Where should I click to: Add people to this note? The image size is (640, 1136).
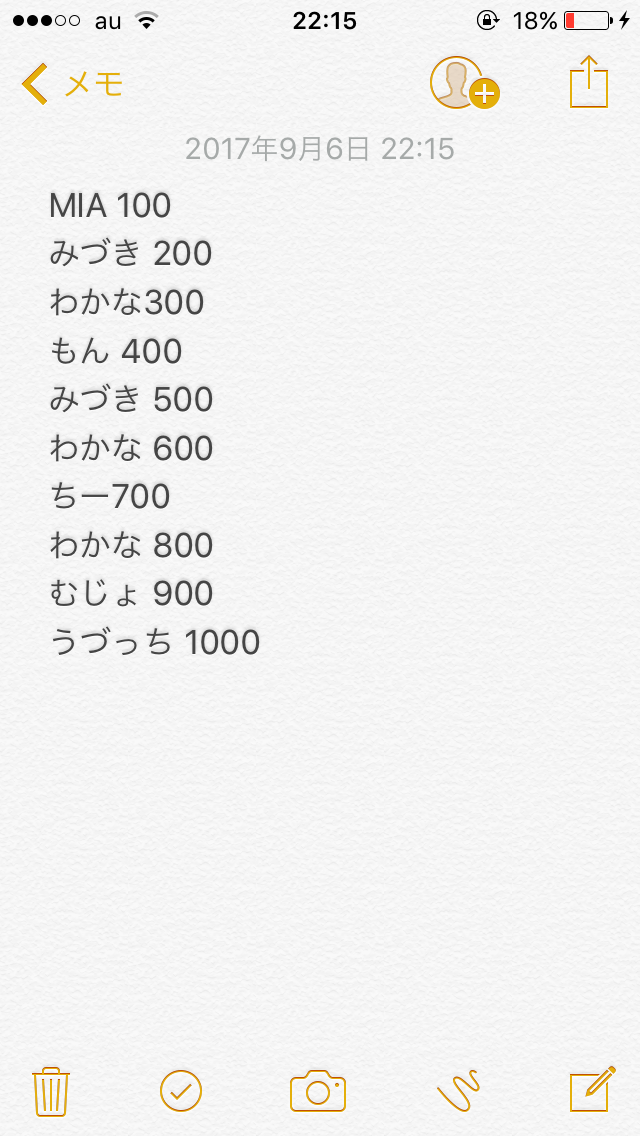pyautogui.click(x=463, y=83)
